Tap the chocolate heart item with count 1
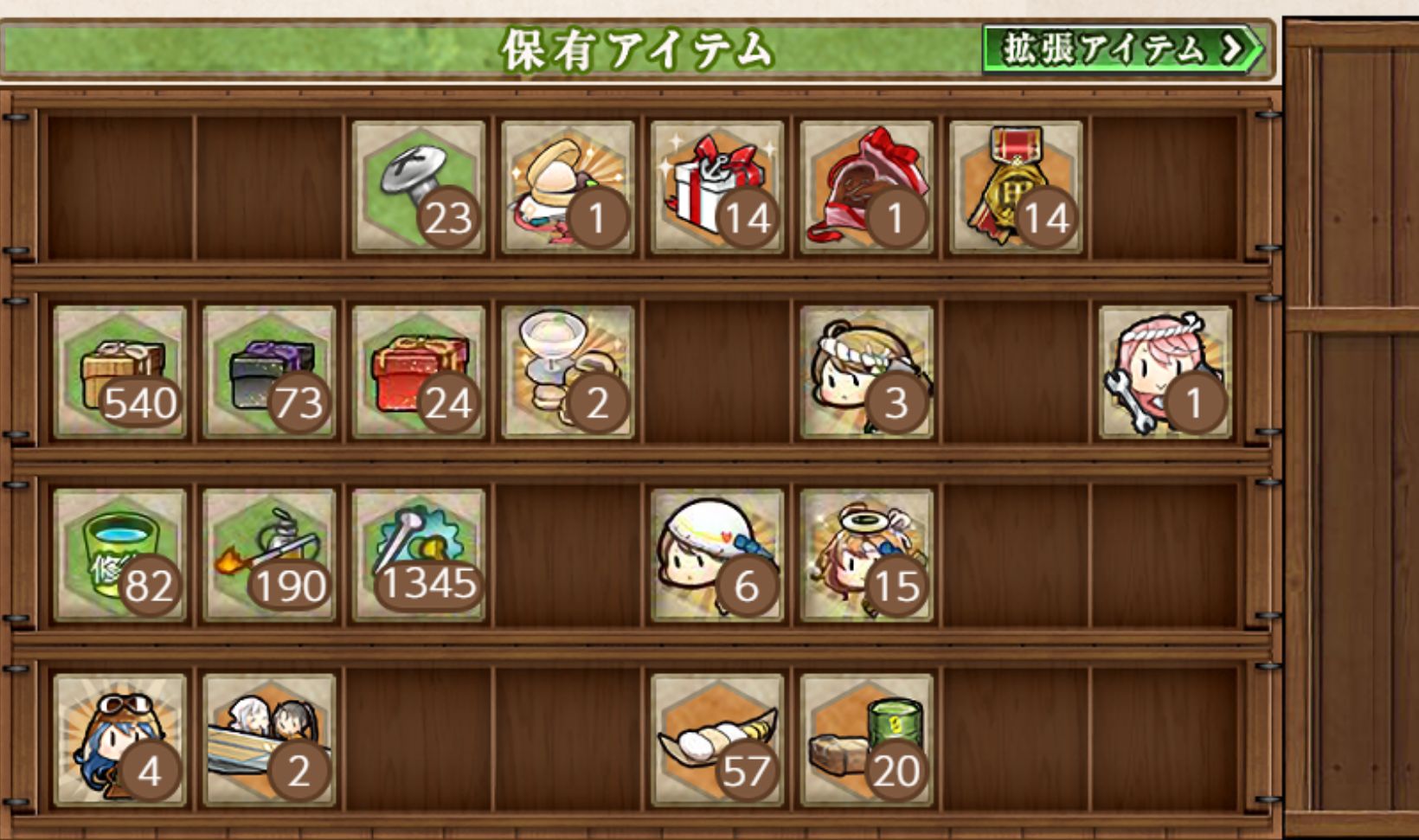 (x=867, y=187)
